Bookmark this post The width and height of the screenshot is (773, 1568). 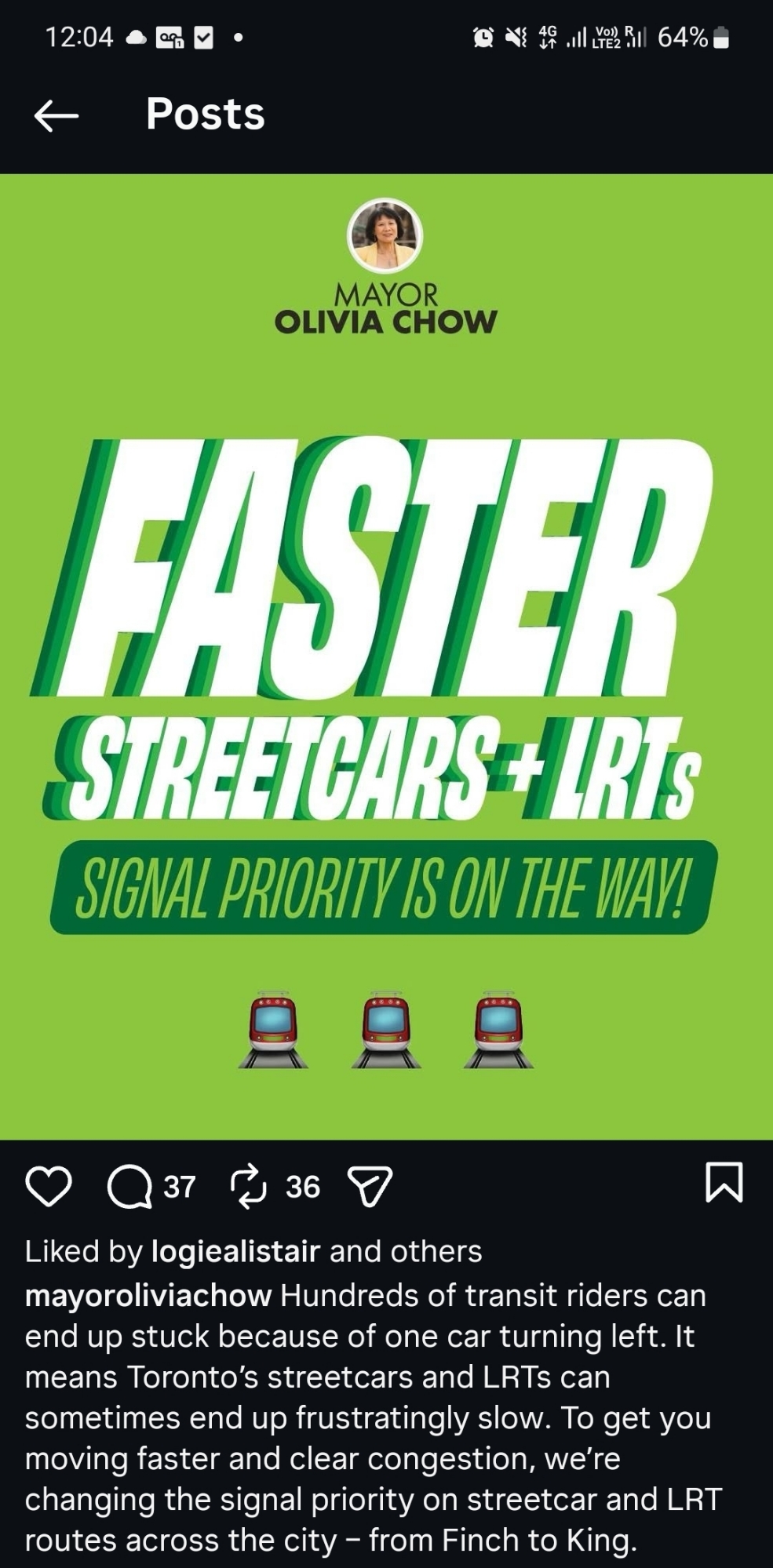724,1182
